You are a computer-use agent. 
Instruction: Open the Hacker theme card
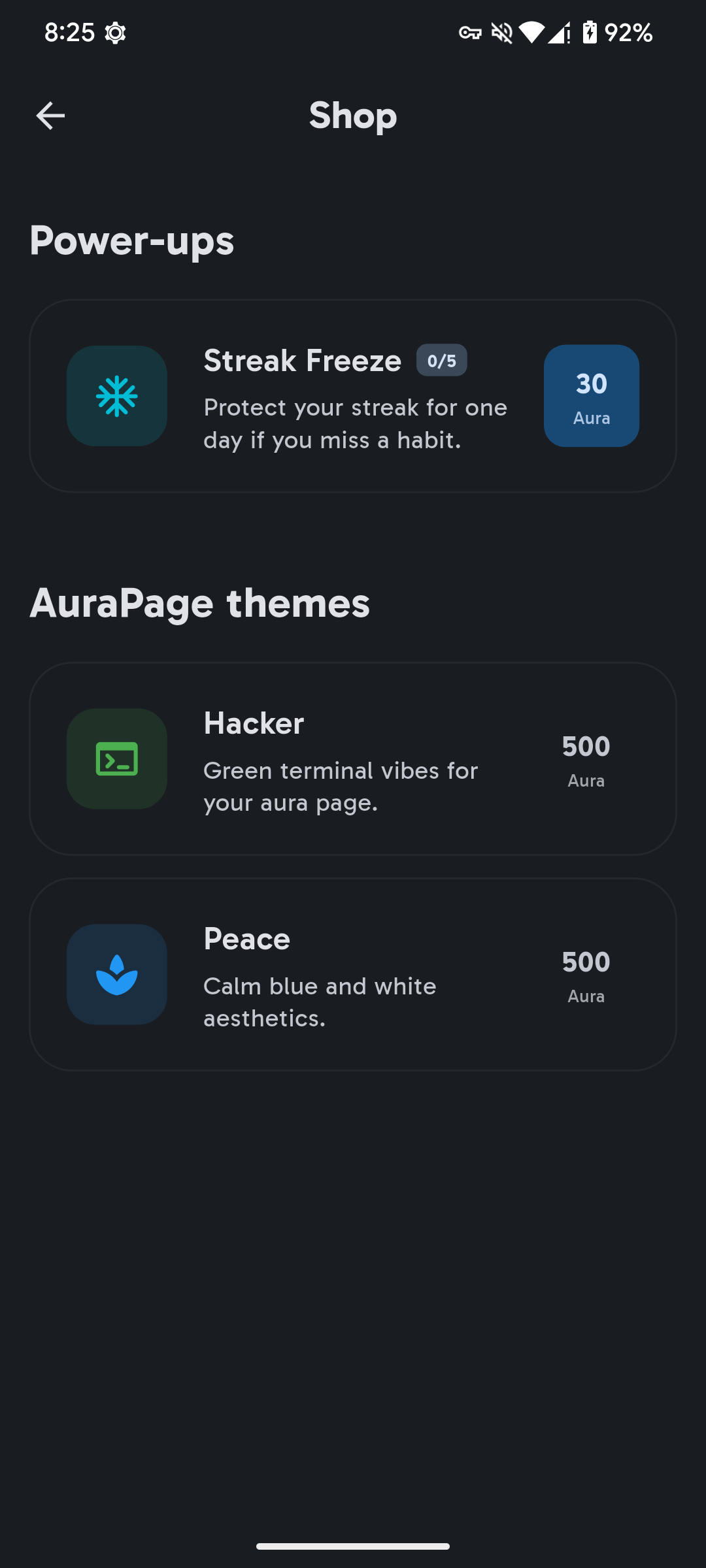353,759
